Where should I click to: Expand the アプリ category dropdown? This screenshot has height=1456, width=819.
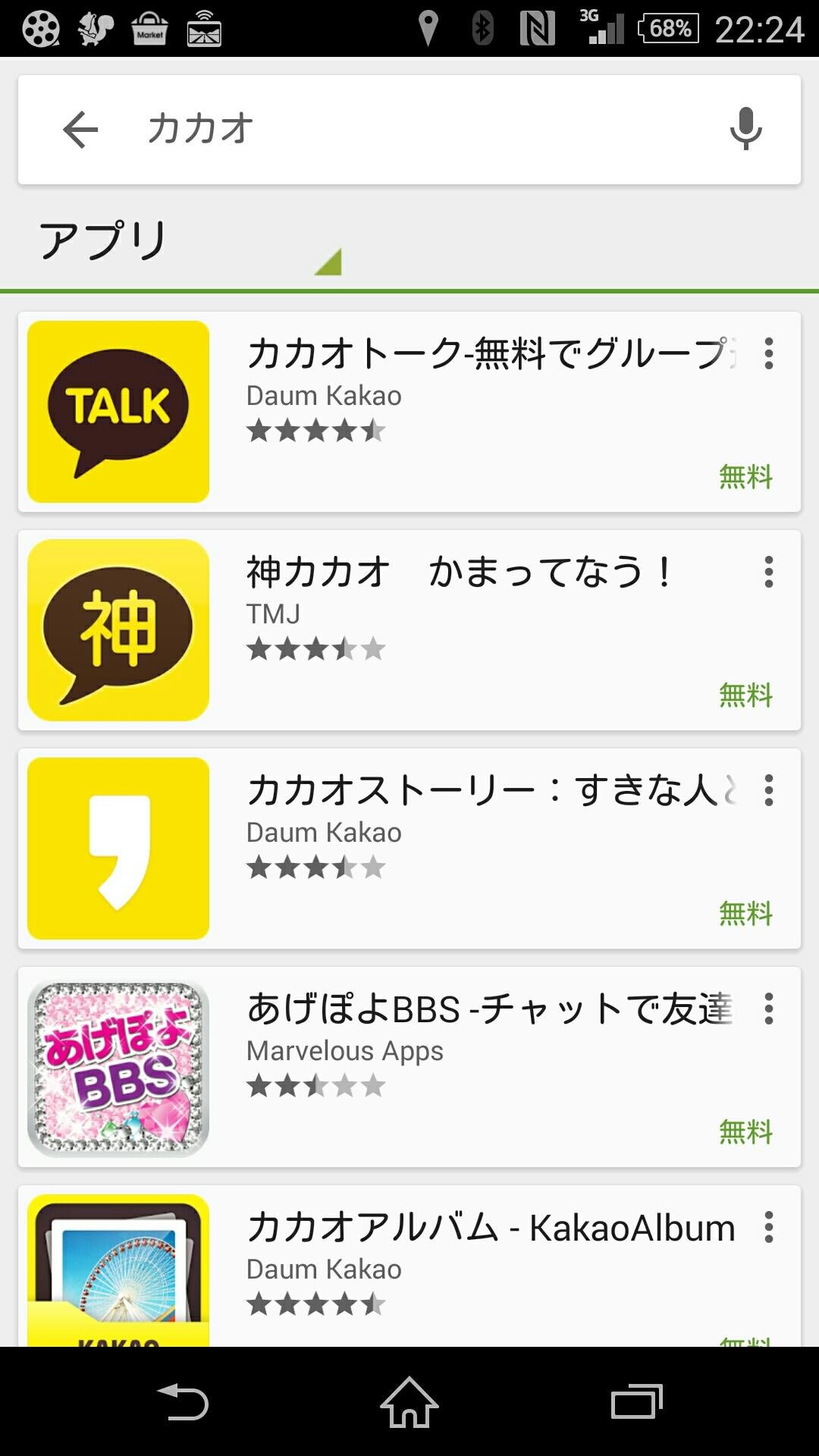point(190,243)
